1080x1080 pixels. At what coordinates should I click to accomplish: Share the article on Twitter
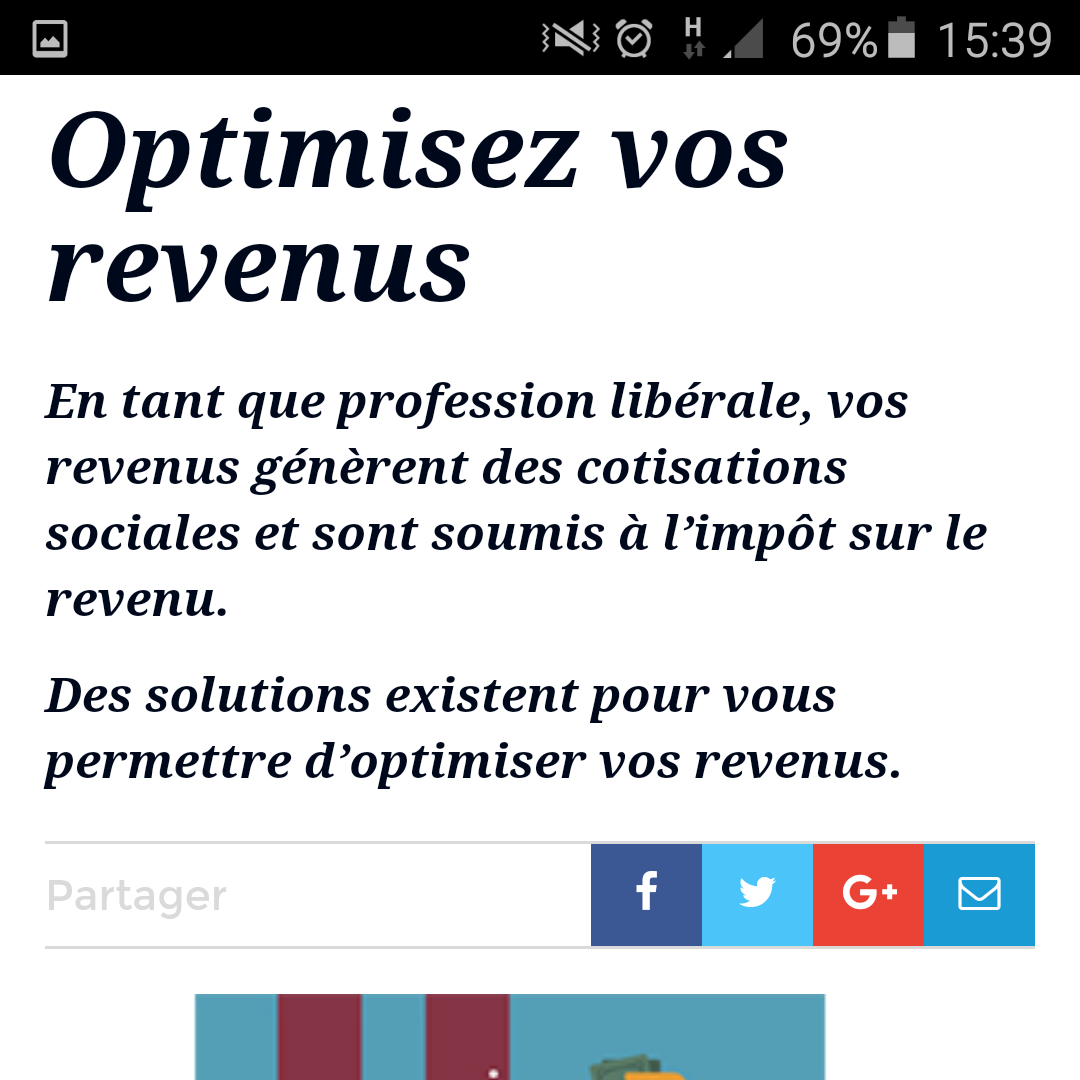(x=757, y=894)
